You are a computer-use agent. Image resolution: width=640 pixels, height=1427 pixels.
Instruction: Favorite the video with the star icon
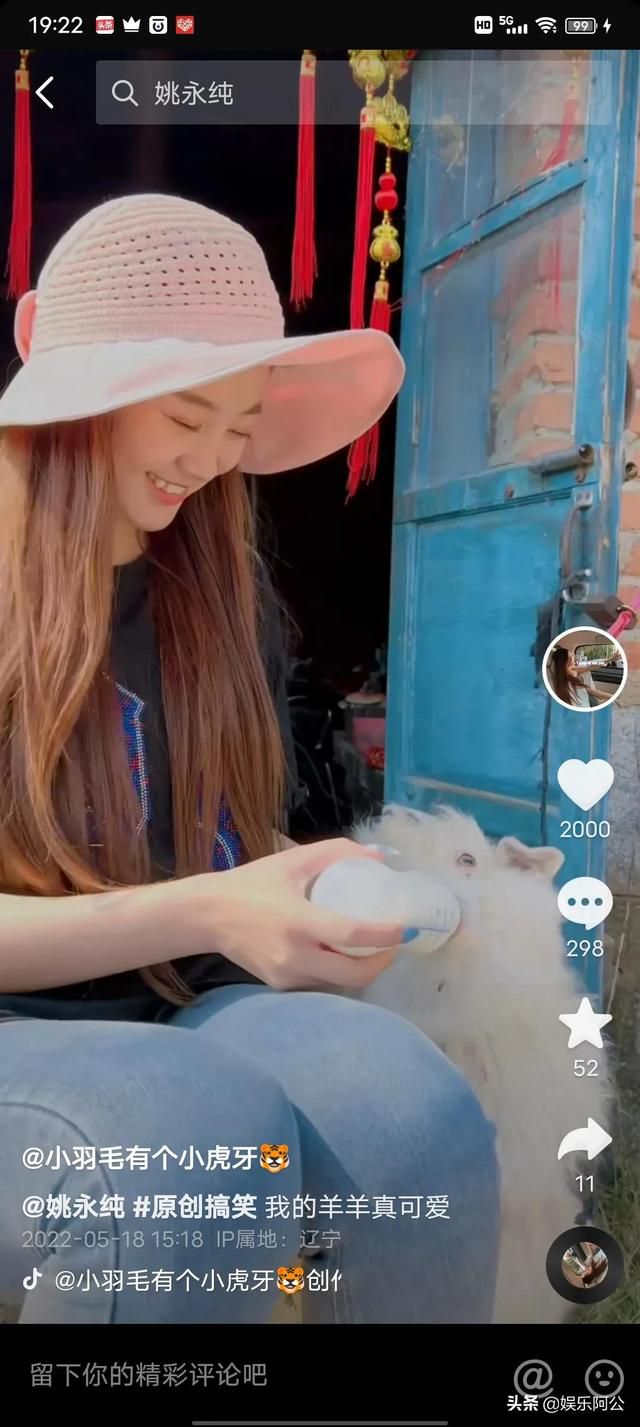click(585, 1023)
